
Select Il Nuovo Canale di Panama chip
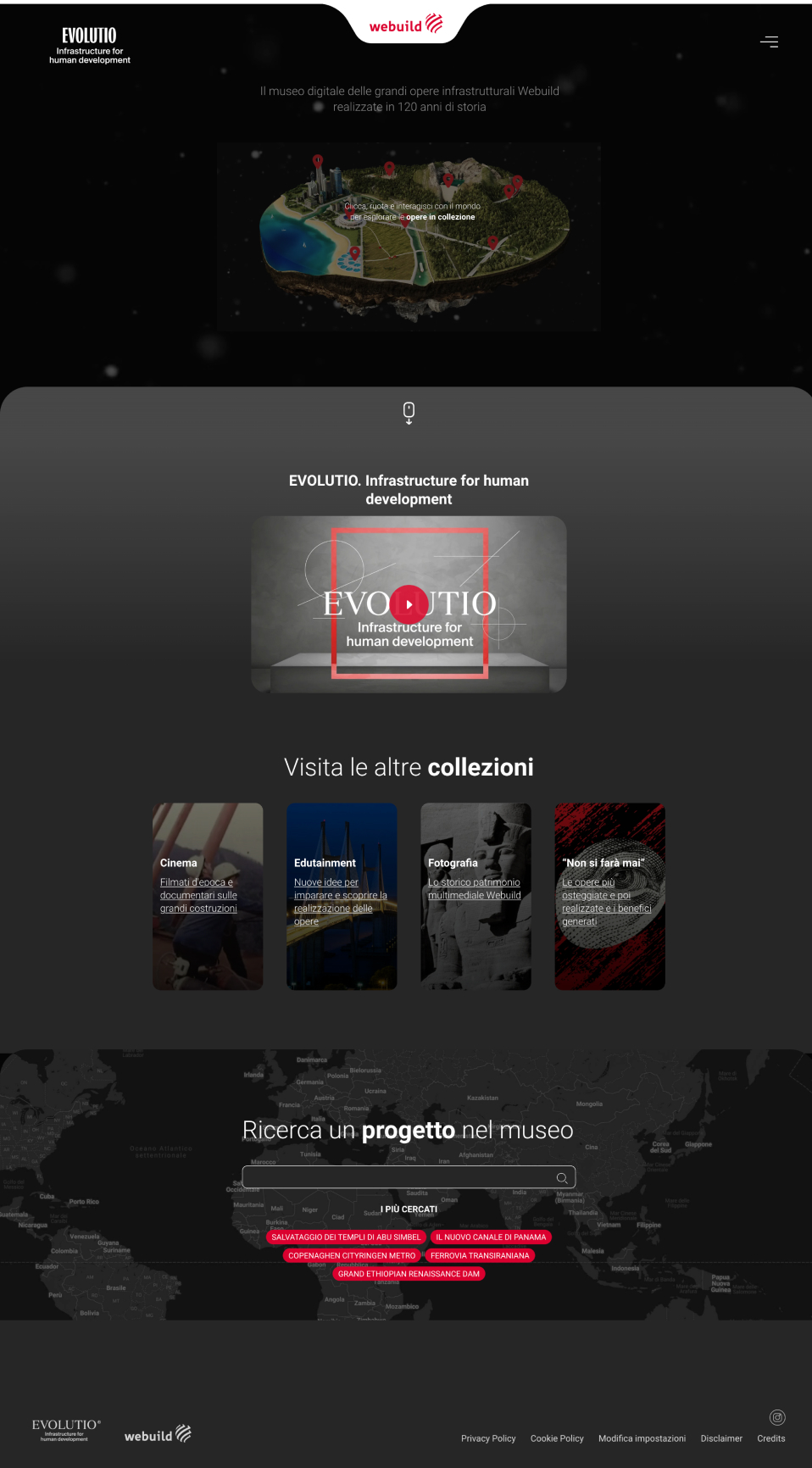(x=491, y=1237)
